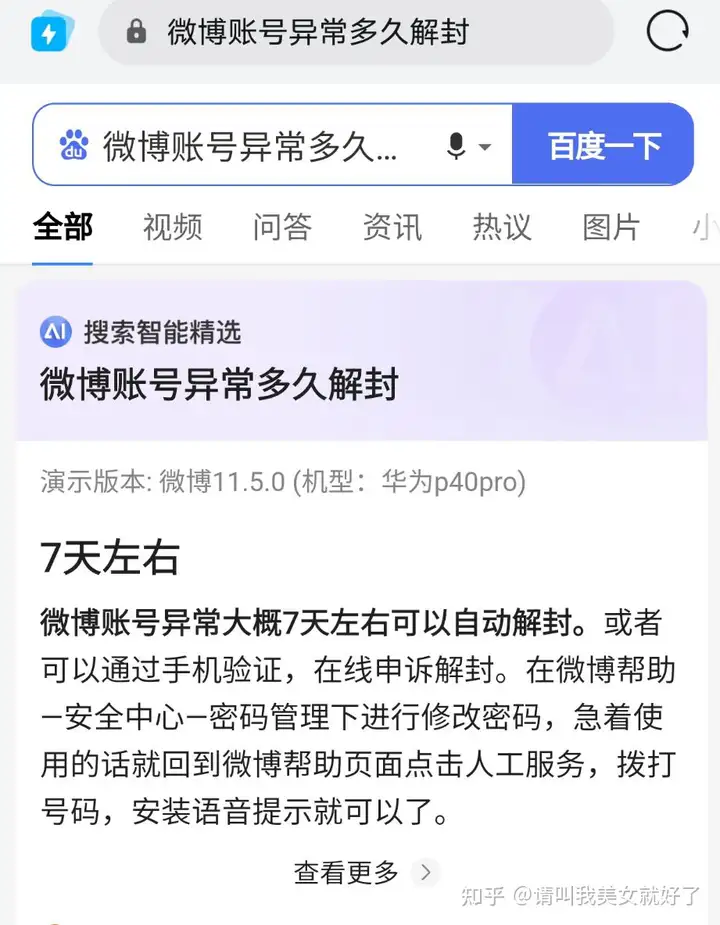Tap the lightning icon beside the address bar
Image resolution: width=720 pixels, height=925 pixels.
(x=47, y=33)
